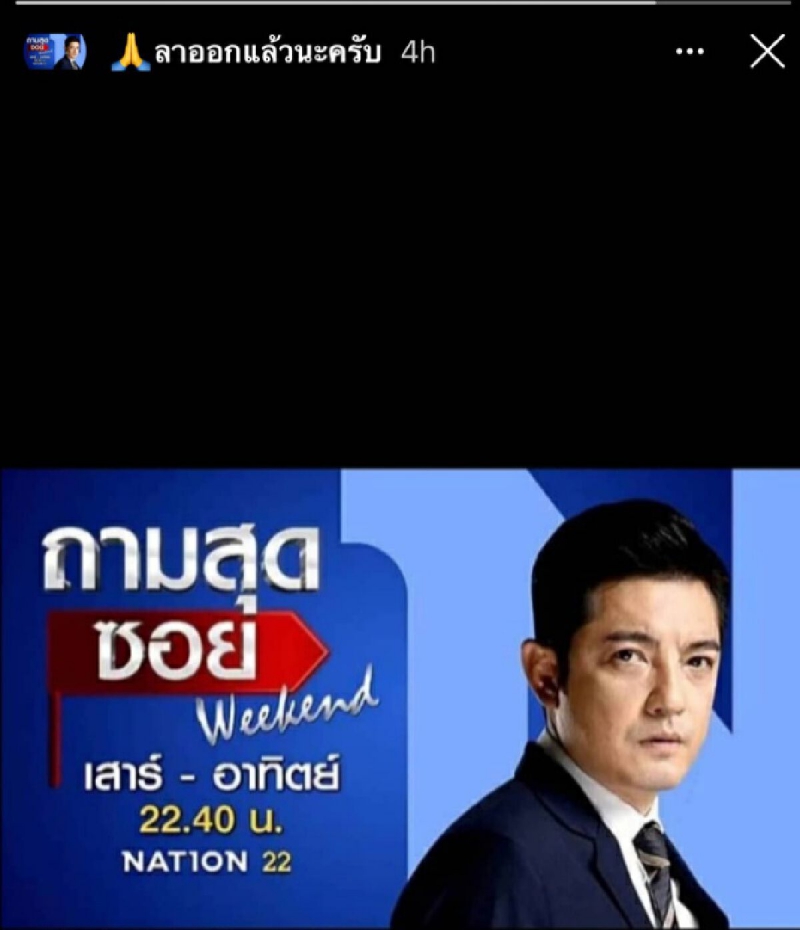The width and height of the screenshot is (800, 930).
Task: Open the story poster's profile picture
Action: pos(55,52)
